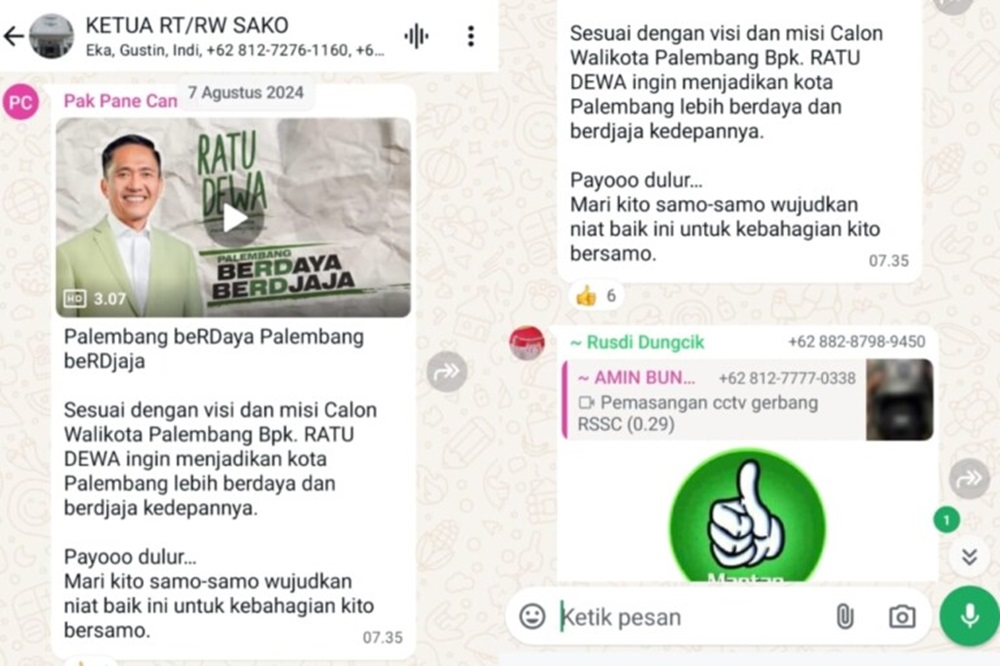The width and height of the screenshot is (1000, 666).
Task: Forward Pak Pane's video message
Action: pos(446,371)
